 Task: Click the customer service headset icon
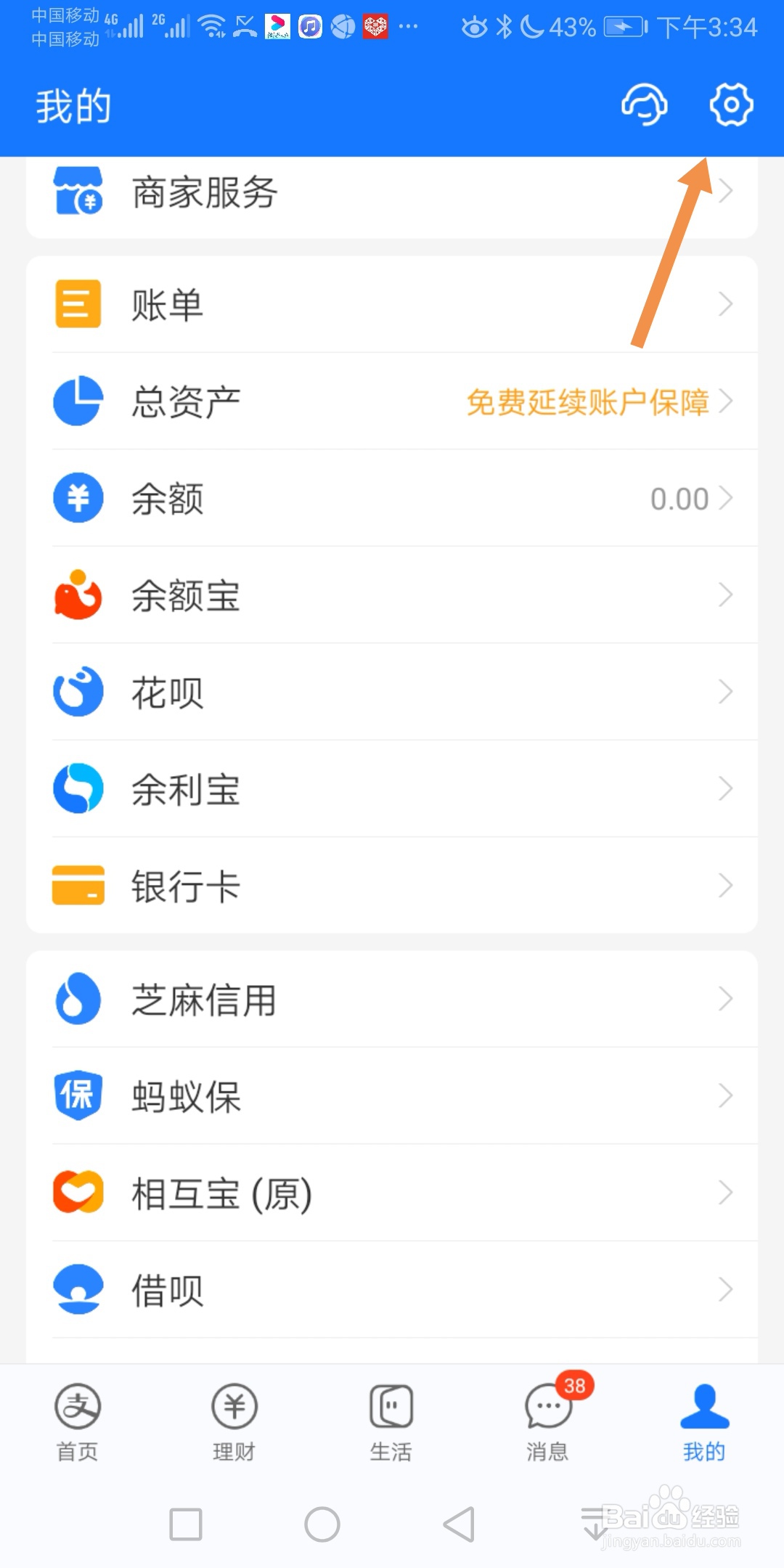tap(645, 105)
